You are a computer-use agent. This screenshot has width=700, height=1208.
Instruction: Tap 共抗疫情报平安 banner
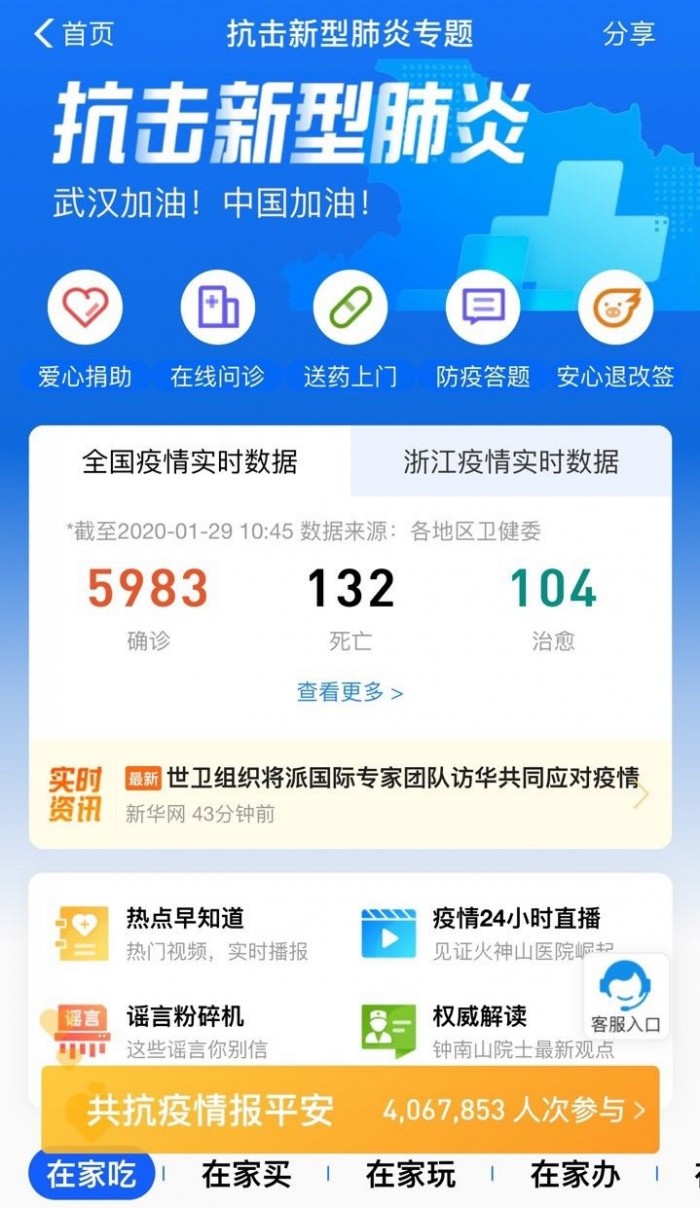[x=350, y=1110]
